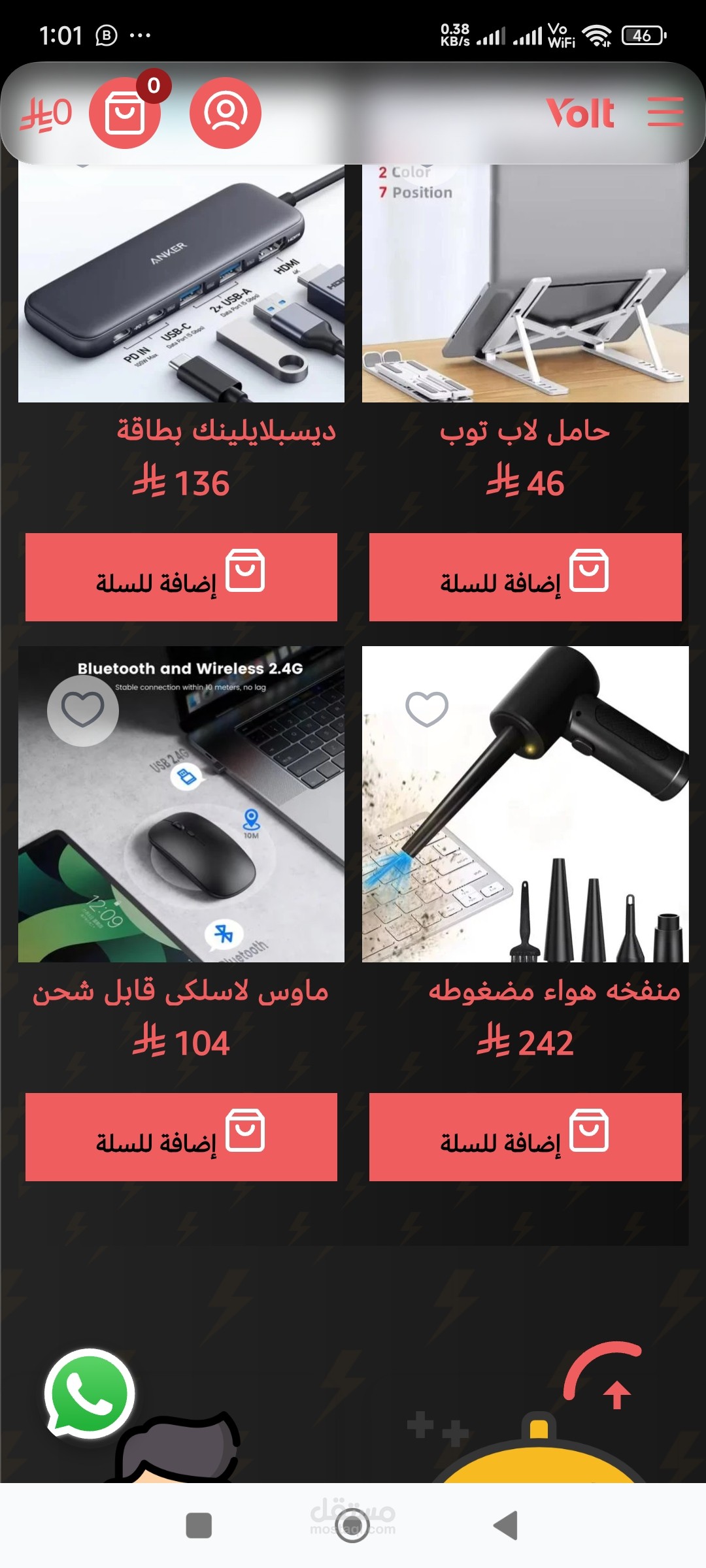Viewport: 706px width, 1568px height.
Task: Open the user account icon
Action: pos(226,113)
